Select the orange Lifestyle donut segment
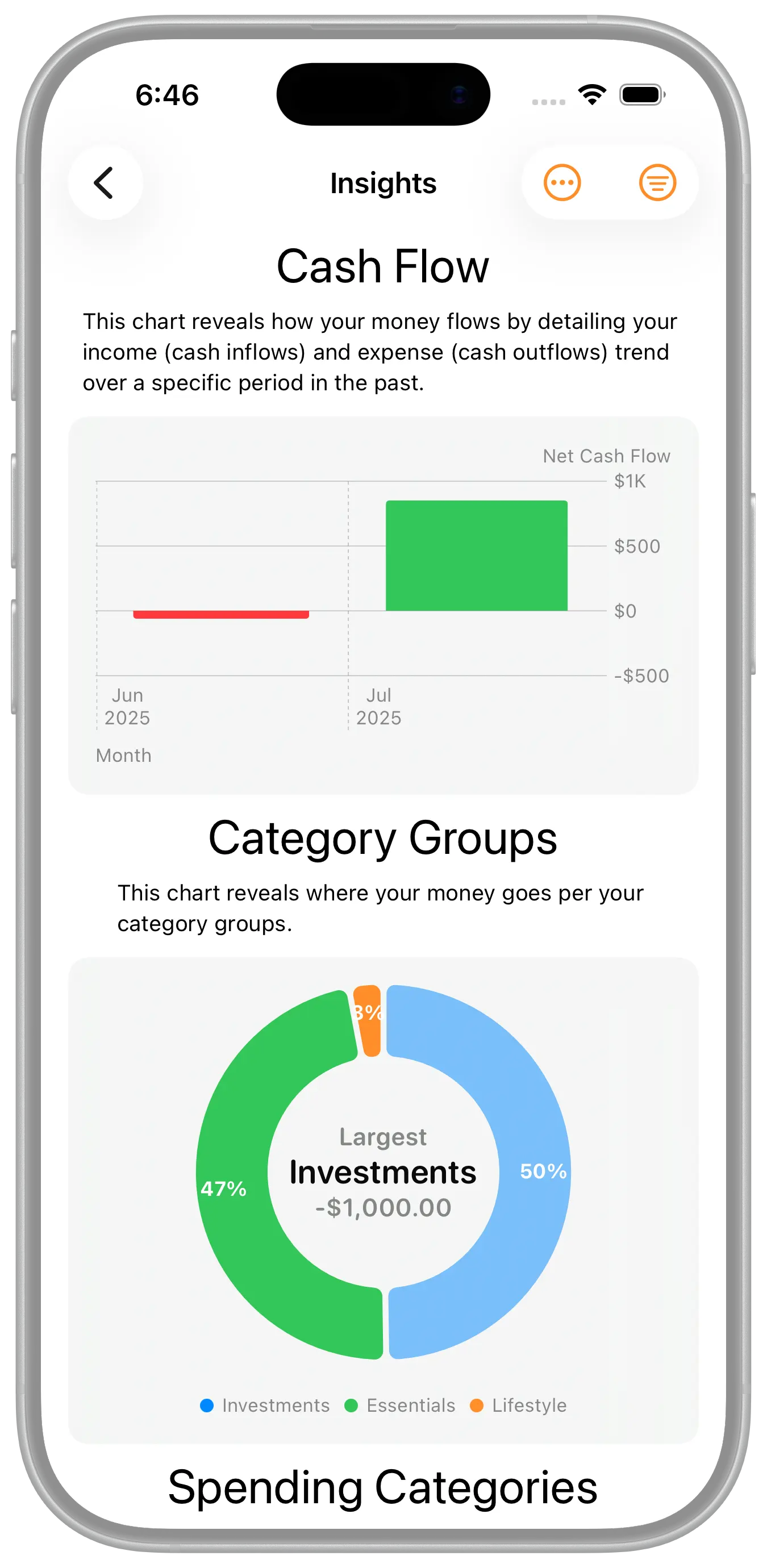Screen dimensions: 767x1568 point(368,1020)
